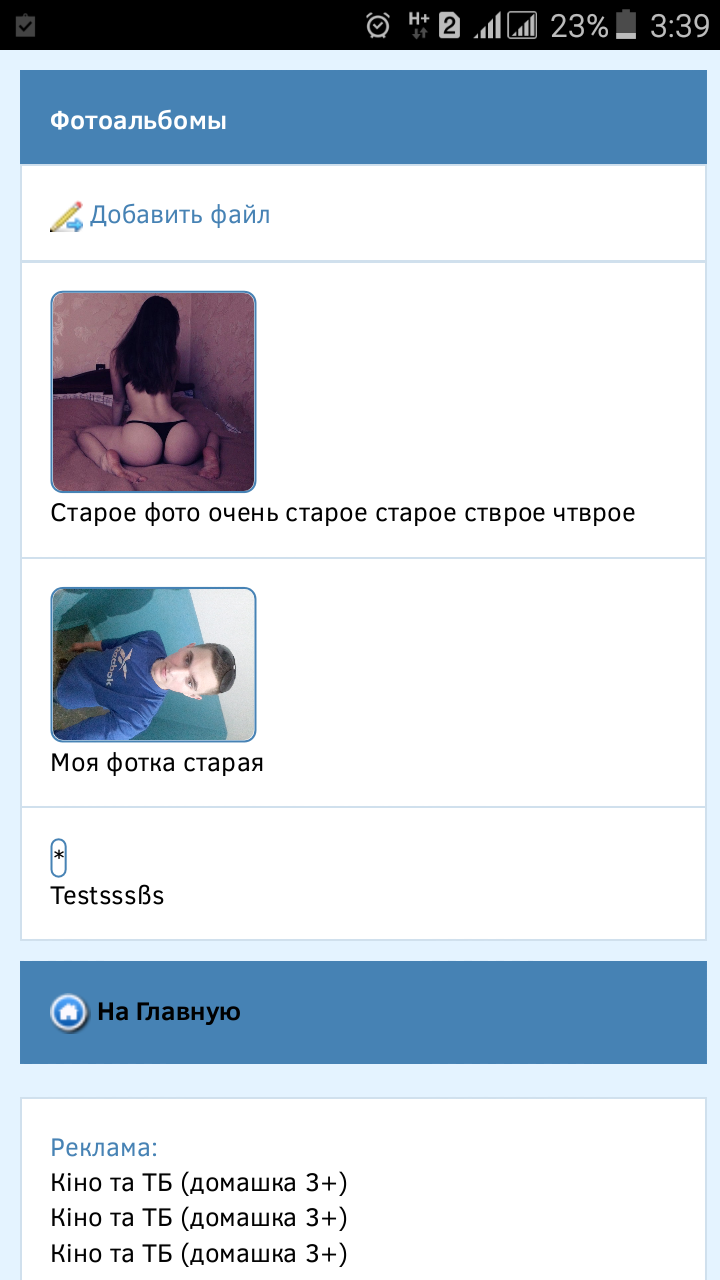Go to На Главную home page

168,1012
